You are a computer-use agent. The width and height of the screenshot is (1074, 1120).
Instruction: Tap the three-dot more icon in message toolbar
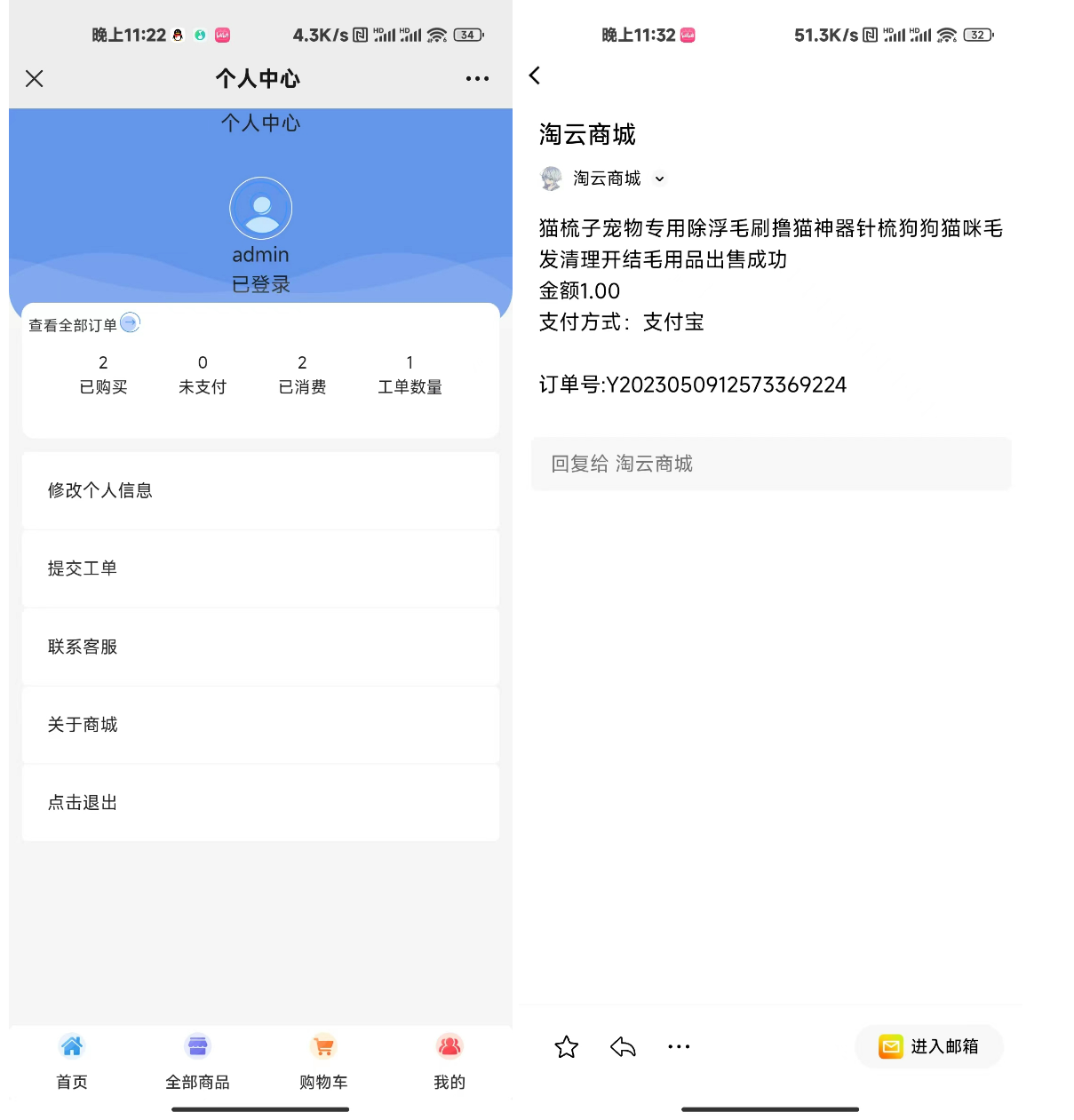679,1046
